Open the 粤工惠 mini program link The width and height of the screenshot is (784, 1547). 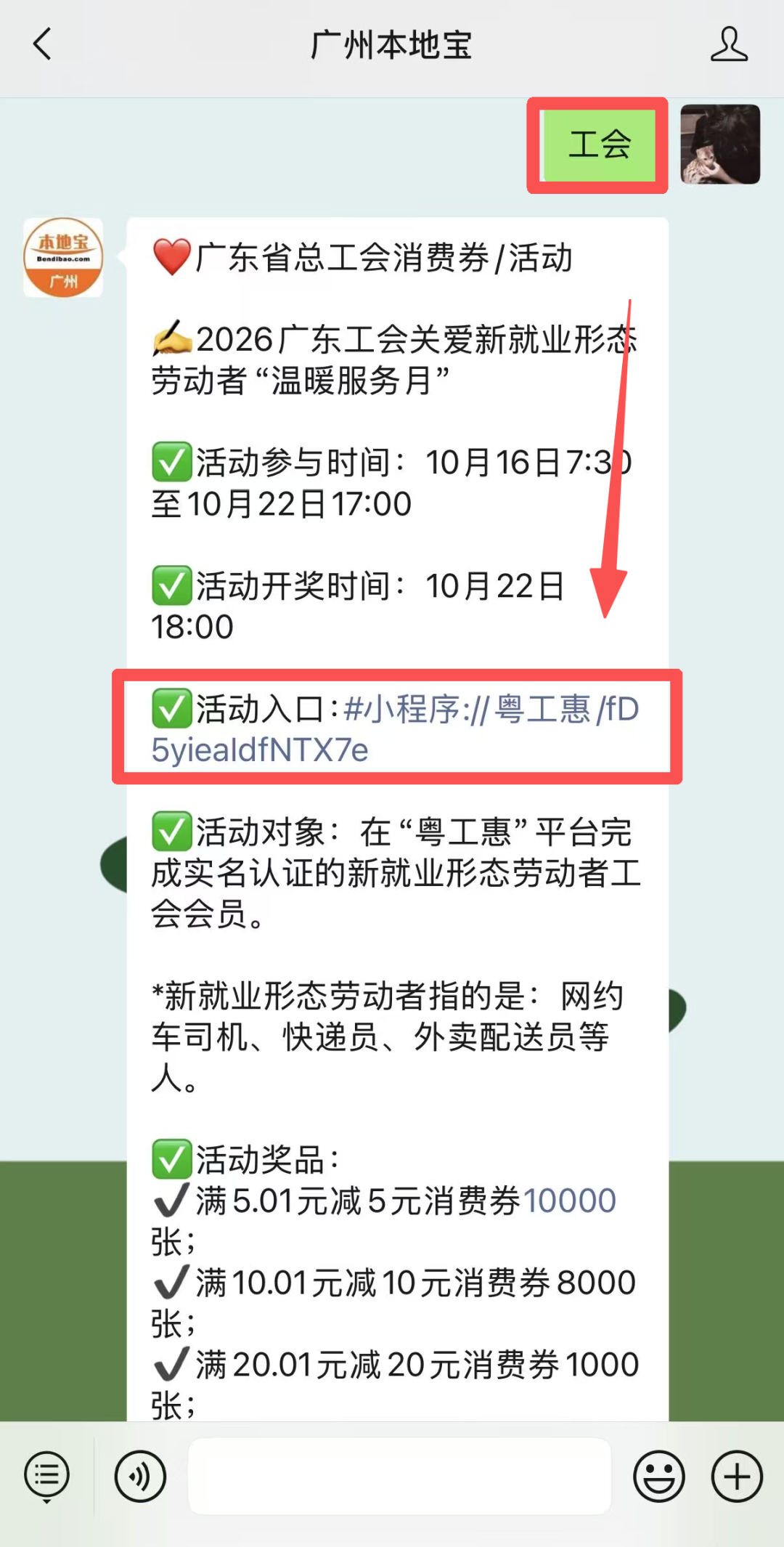[x=396, y=729]
